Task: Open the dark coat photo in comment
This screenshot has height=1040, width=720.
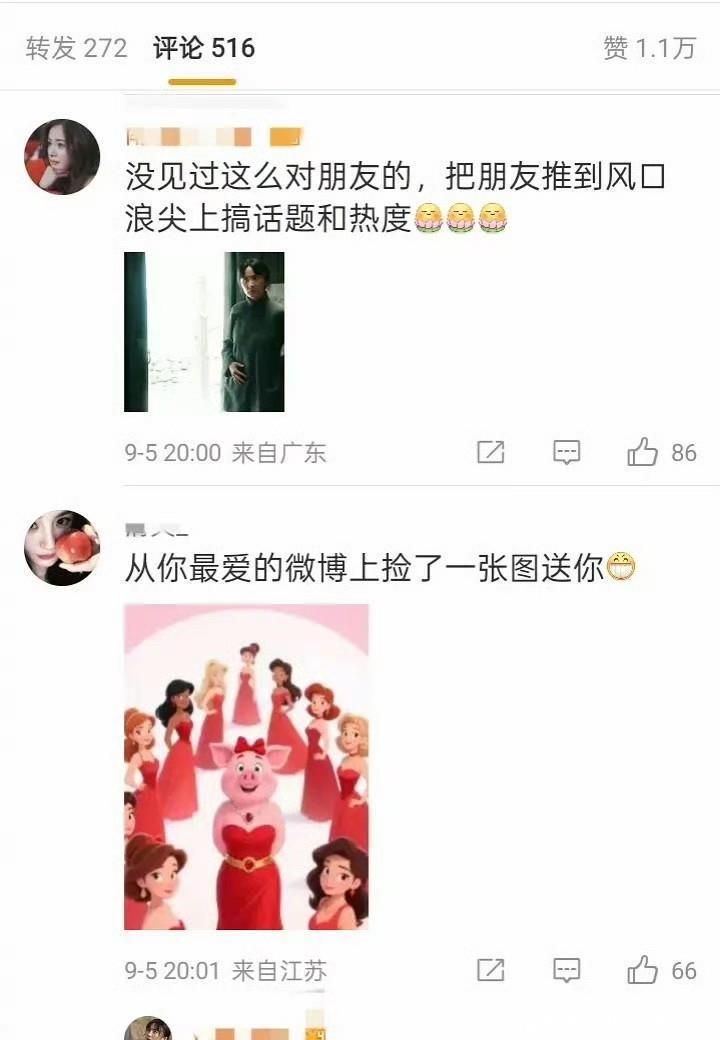Action: [x=204, y=332]
